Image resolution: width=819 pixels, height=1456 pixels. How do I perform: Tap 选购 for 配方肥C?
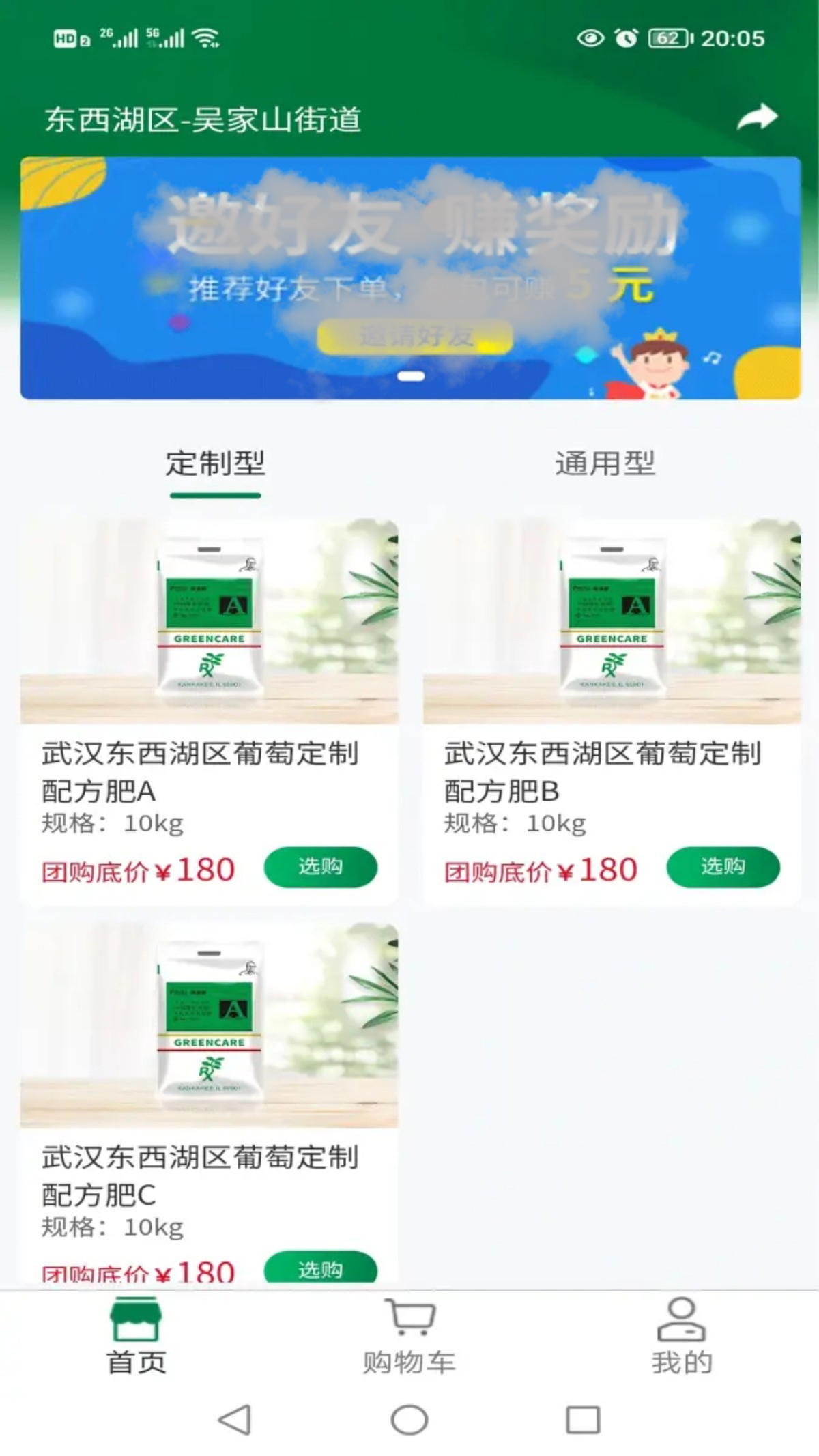coord(320,1268)
